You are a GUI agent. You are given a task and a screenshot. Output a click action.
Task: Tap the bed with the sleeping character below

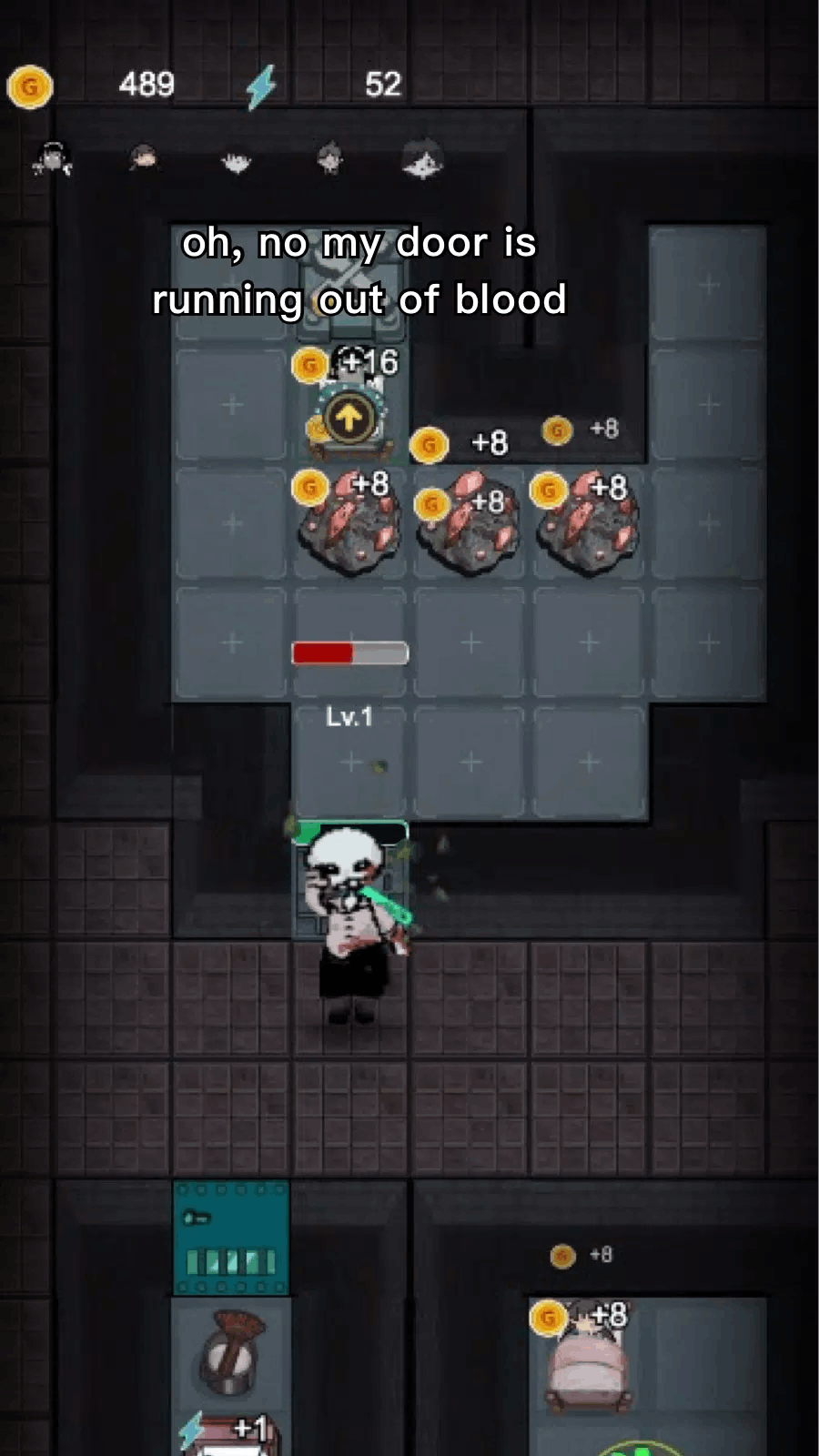pyautogui.click(x=588, y=1359)
